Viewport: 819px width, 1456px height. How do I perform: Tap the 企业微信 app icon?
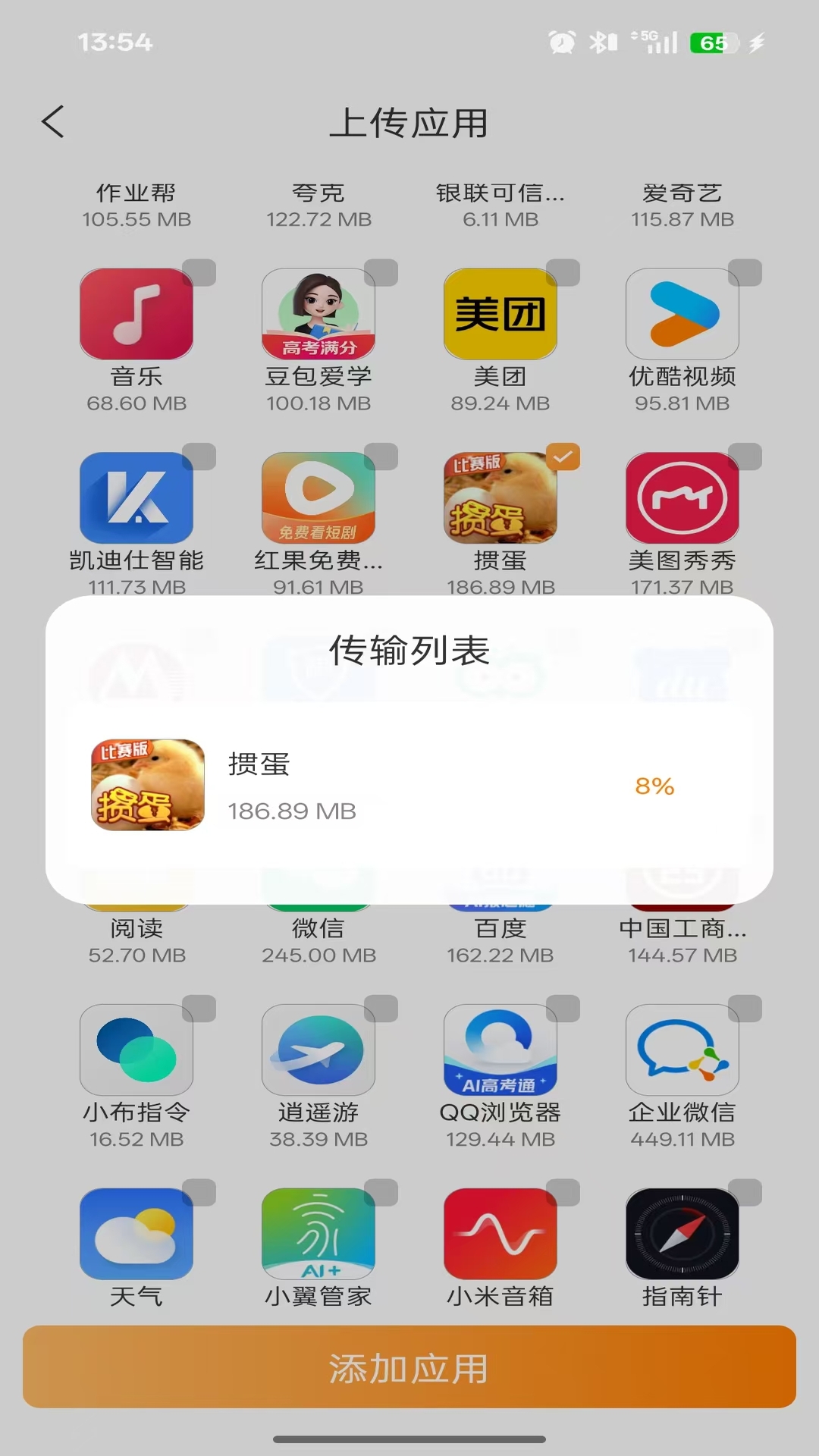pyautogui.click(x=682, y=1050)
